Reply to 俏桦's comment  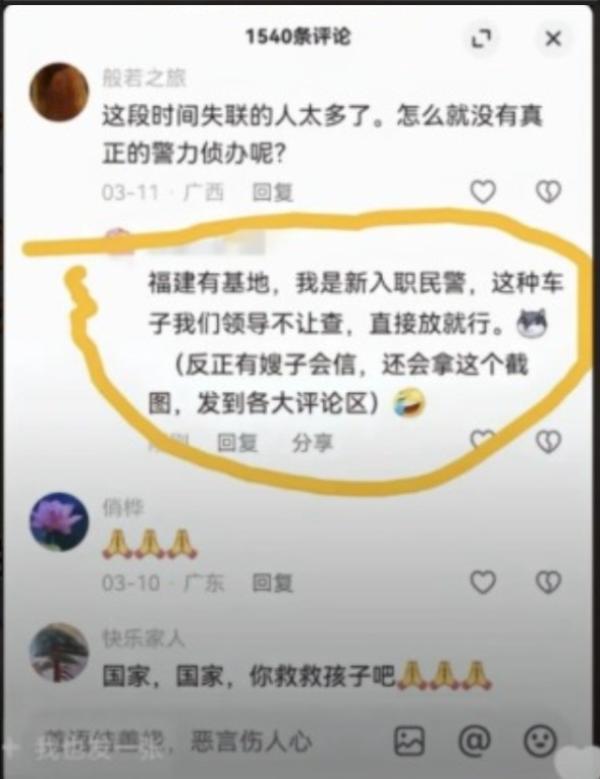pyautogui.click(x=272, y=582)
